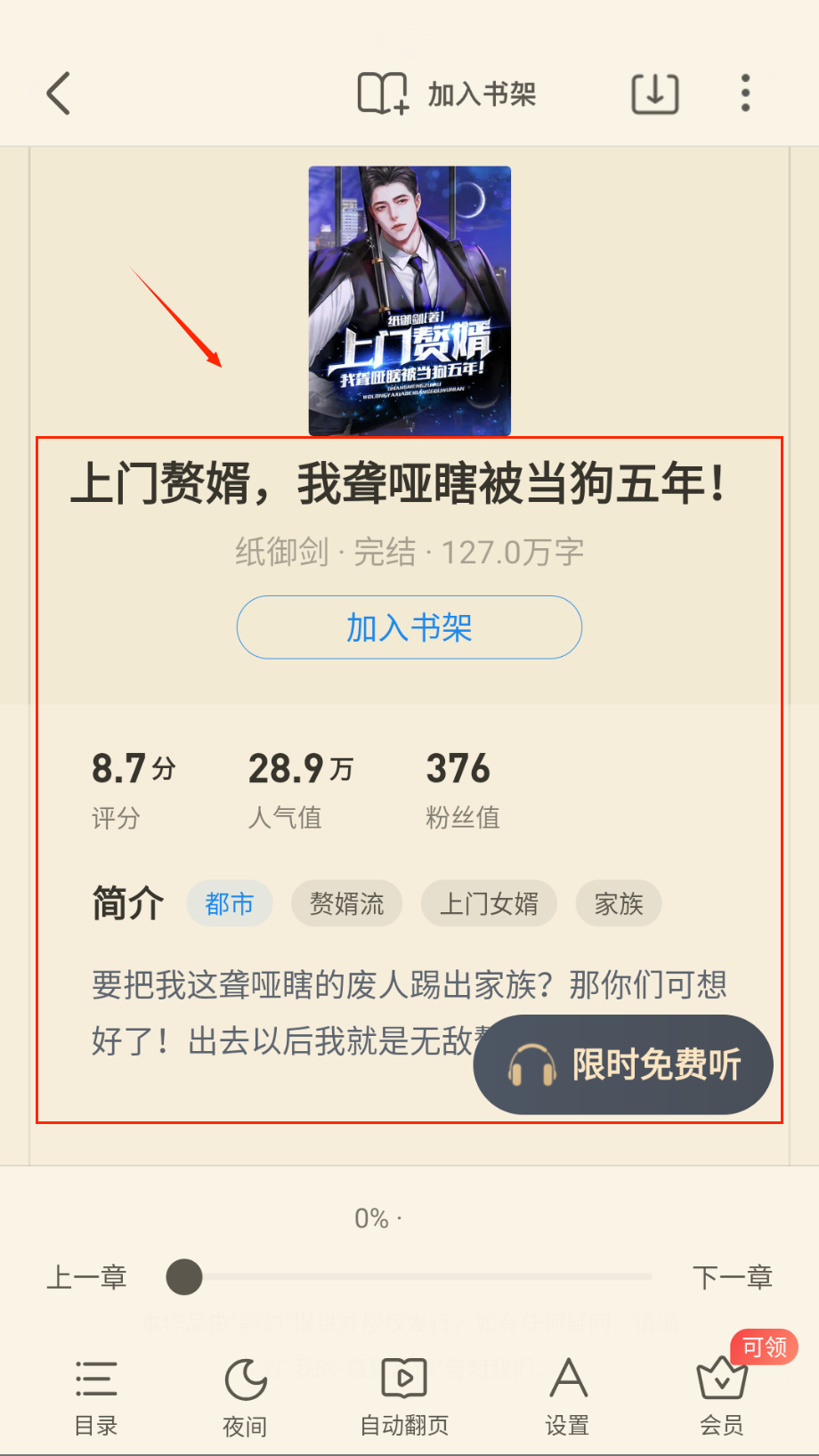Screen dimensions: 819x1456
Task: Tap 加入书架 in the top bar
Action: 447,93
